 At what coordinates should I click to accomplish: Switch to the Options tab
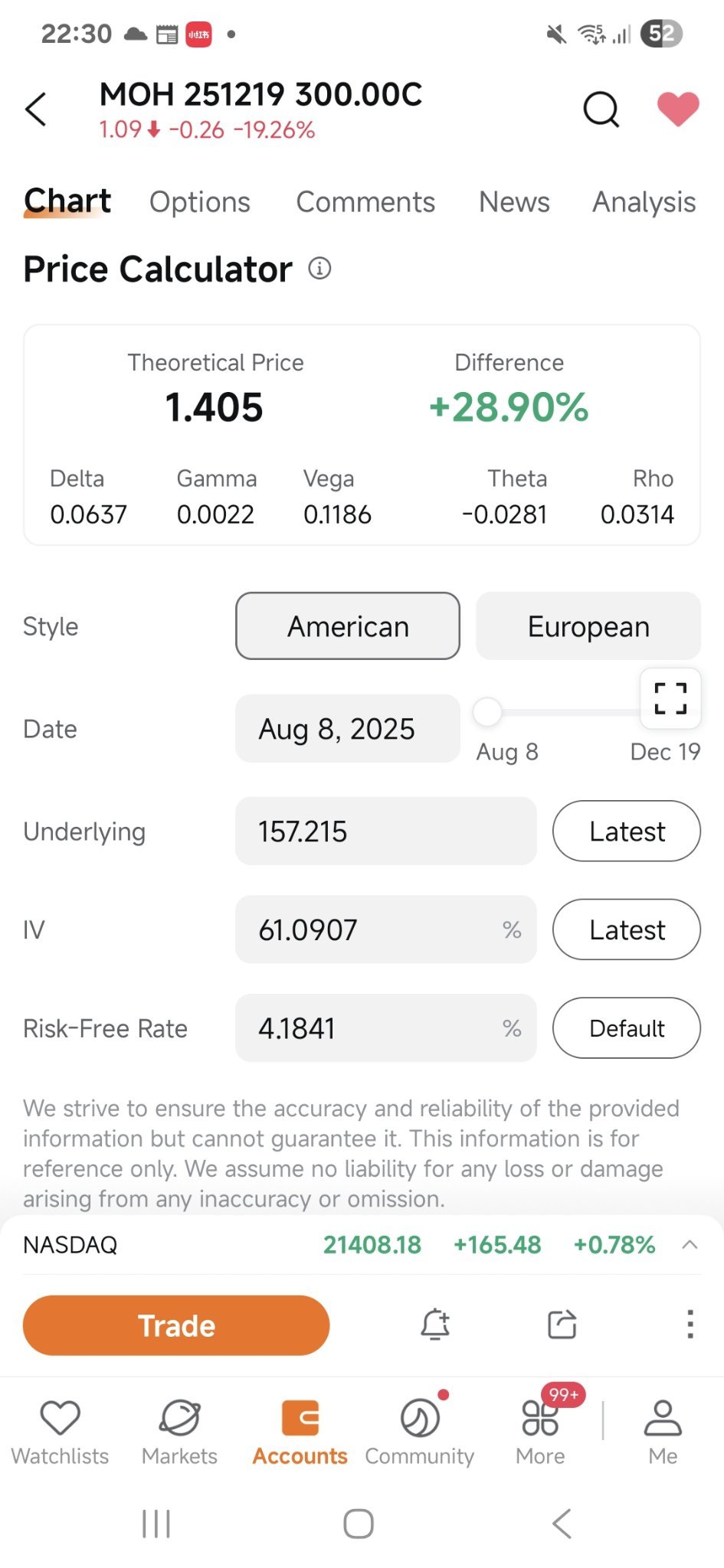[200, 202]
